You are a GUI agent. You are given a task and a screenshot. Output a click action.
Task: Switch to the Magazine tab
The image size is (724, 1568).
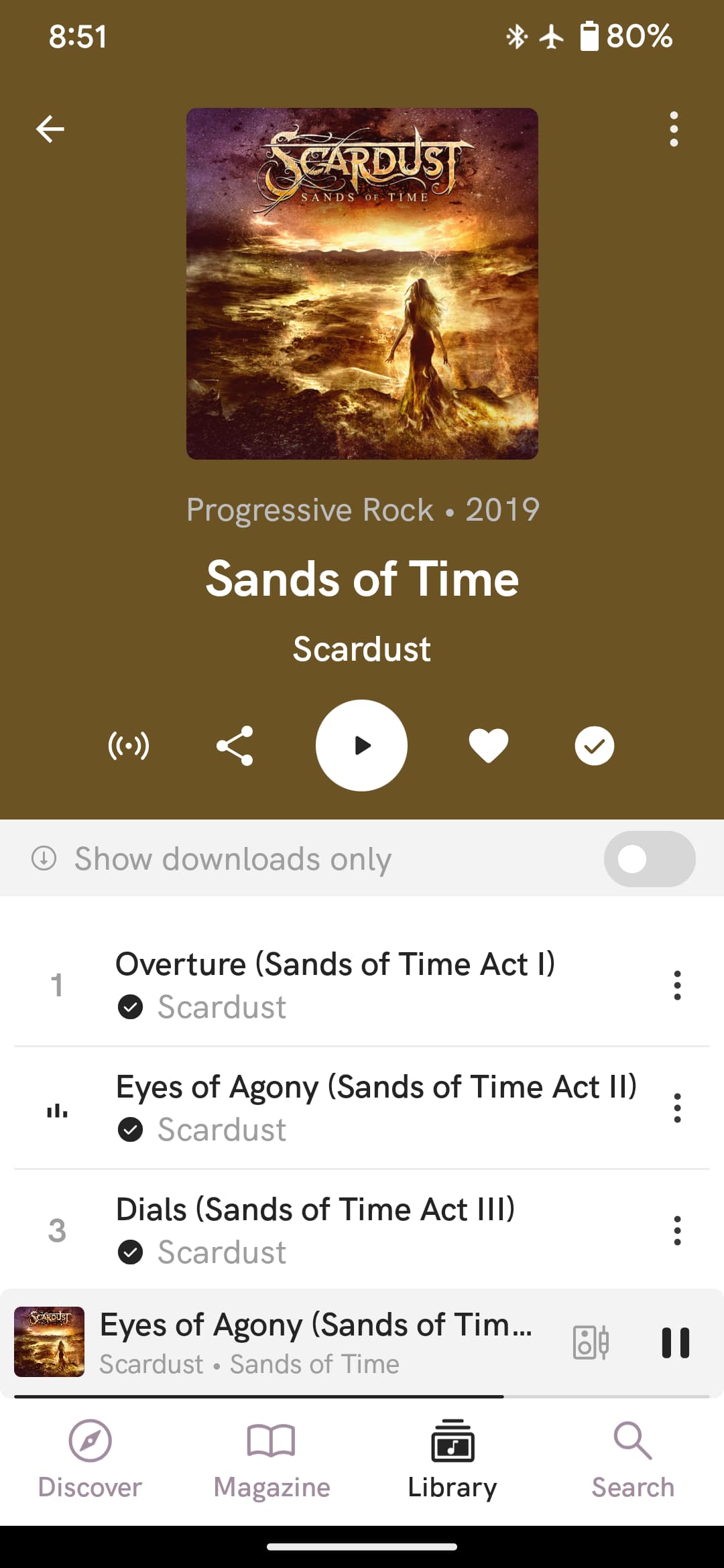click(271, 1459)
